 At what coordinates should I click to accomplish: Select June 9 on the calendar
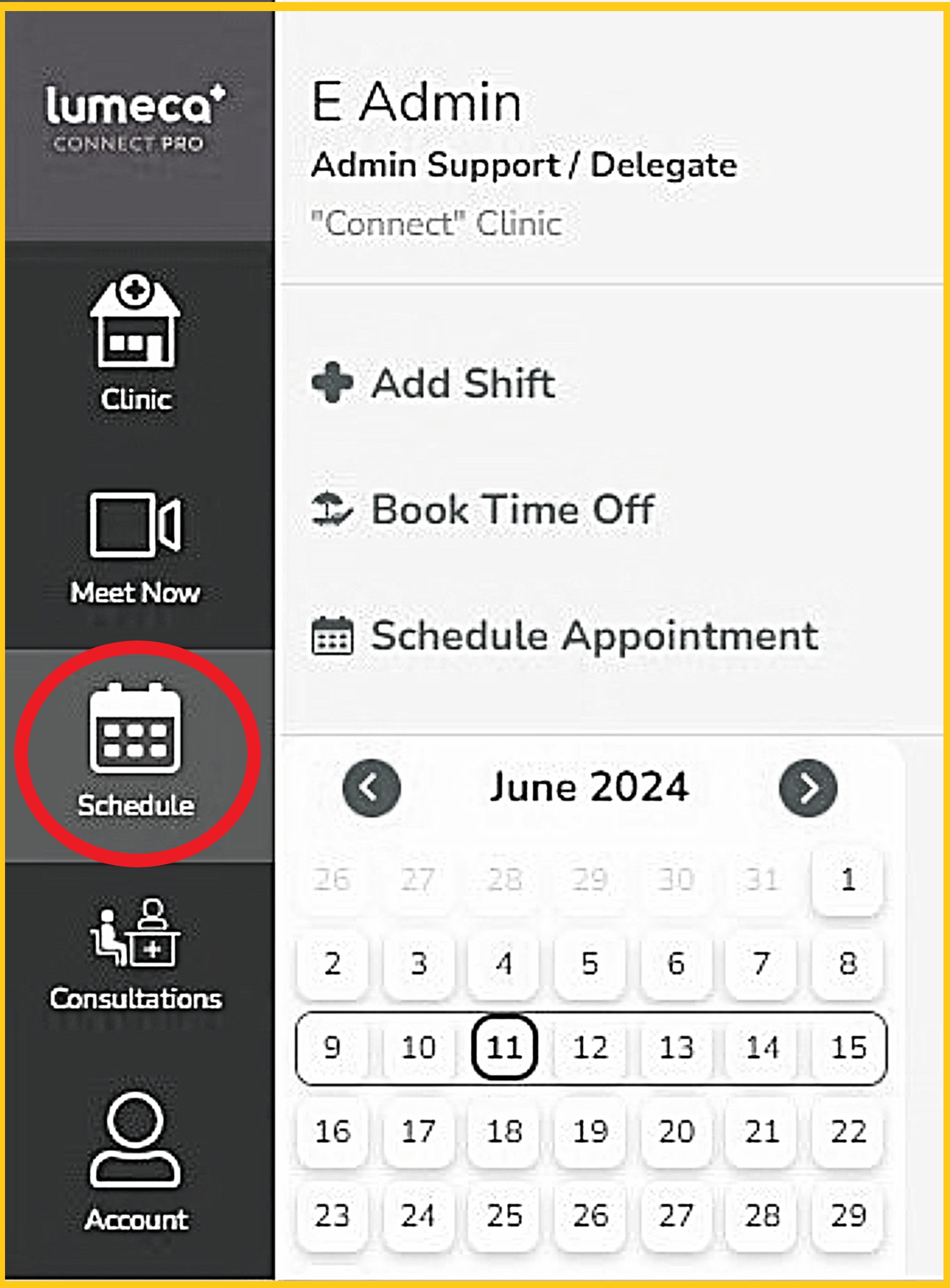pyautogui.click(x=332, y=1047)
